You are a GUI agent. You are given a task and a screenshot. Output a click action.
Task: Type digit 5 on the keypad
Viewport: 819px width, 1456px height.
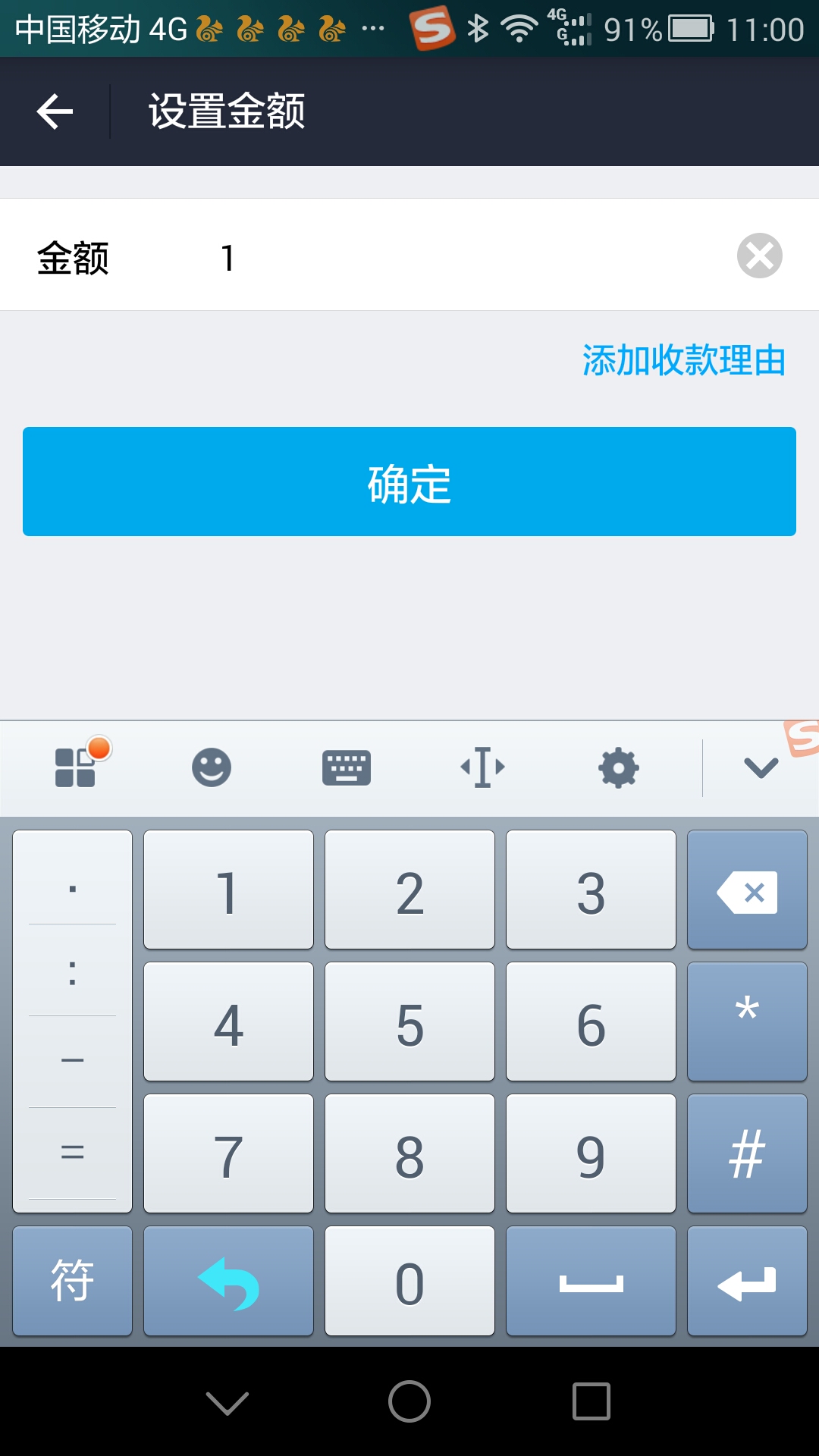[x=409, y=1022]
